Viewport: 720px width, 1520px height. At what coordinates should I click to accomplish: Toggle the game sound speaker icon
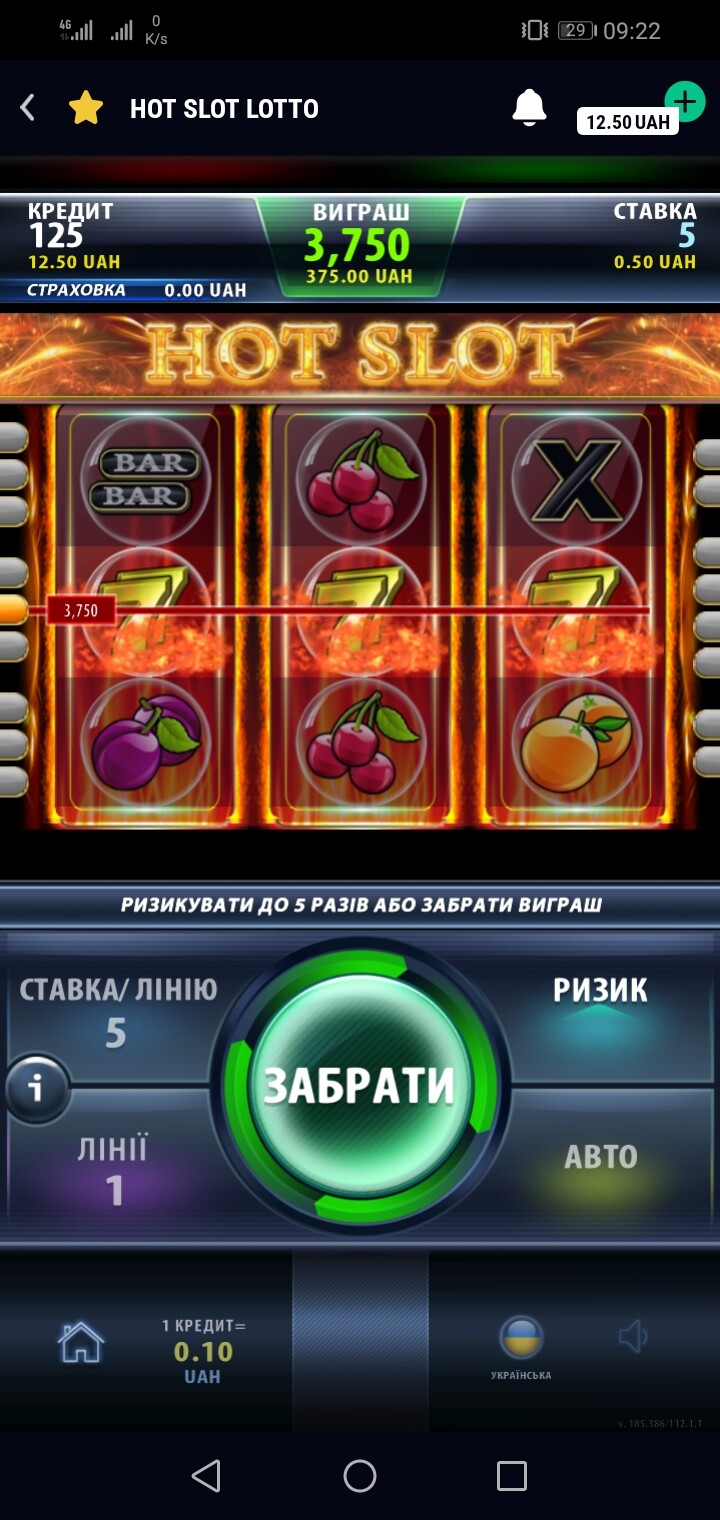pos(633,1337)
